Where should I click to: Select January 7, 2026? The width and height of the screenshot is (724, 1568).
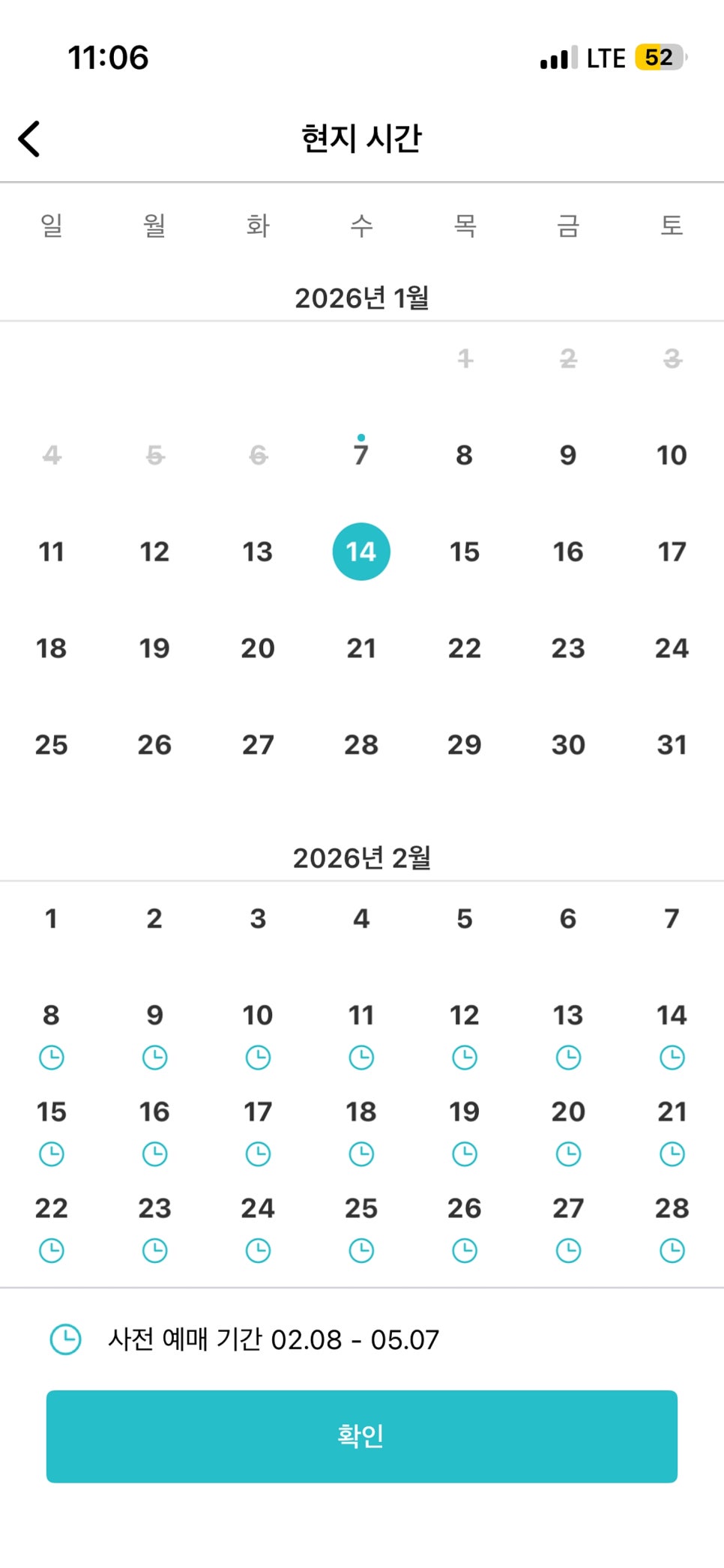coord(361,454)
